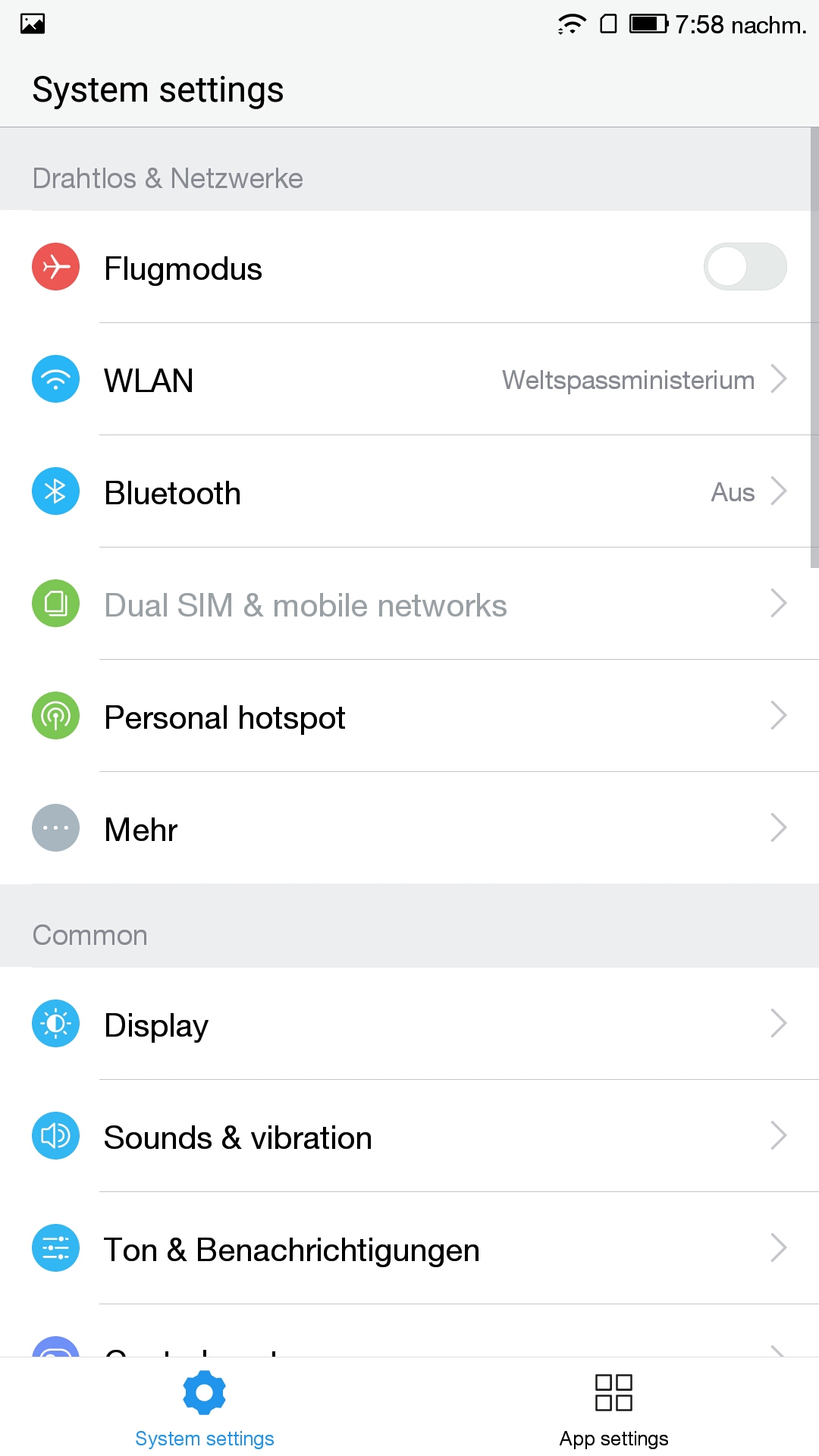Open Sounds & vibration settings

pyautogui.click(x=409, y=1136)
